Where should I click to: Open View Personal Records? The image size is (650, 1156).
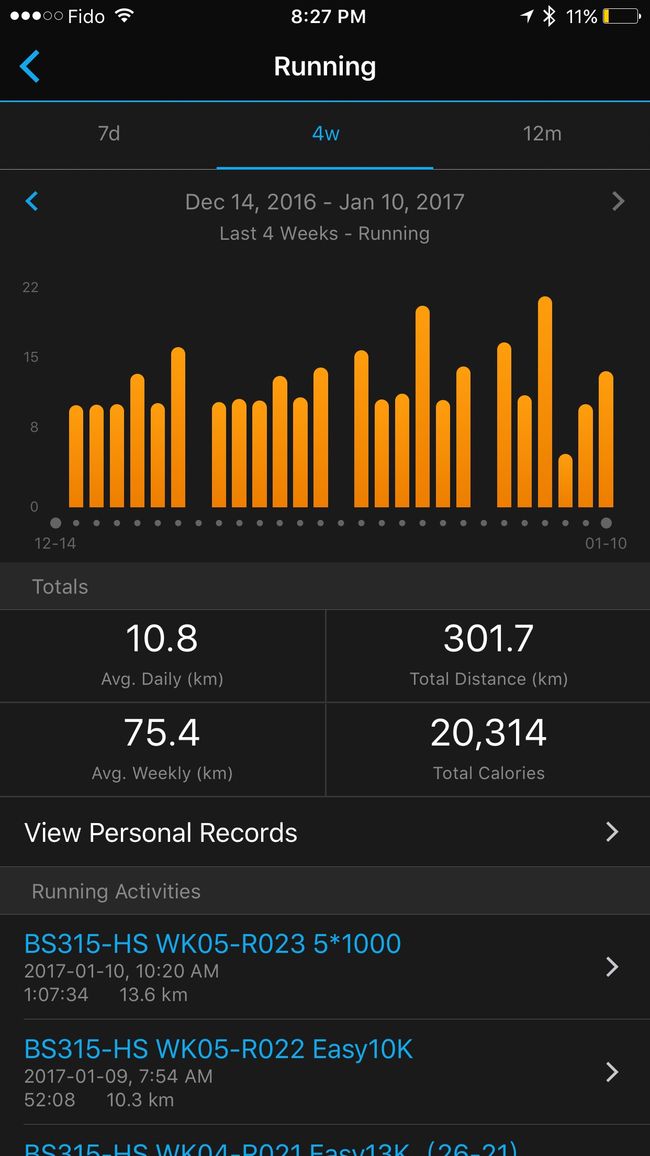point(325,832)
